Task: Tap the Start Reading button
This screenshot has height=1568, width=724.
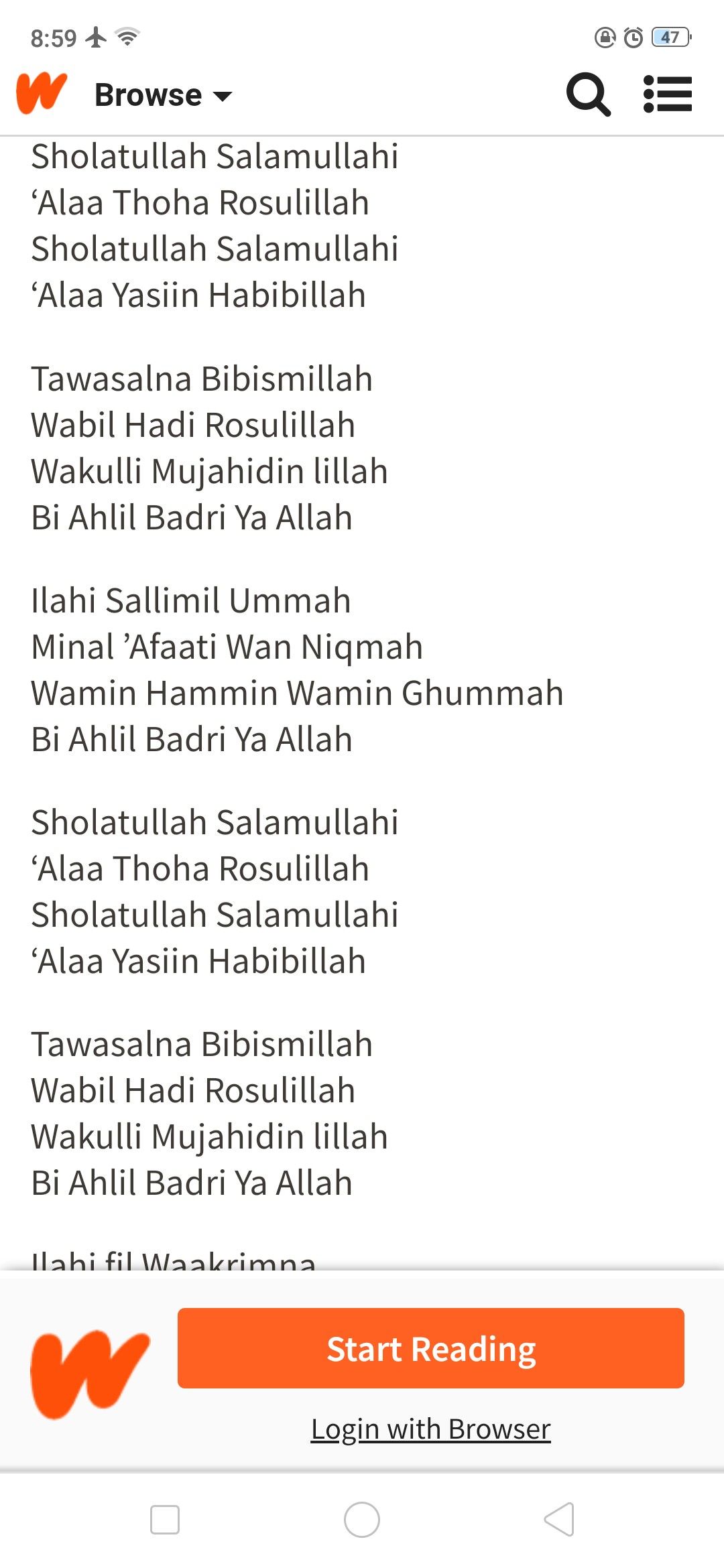Action: [430, 1348]
